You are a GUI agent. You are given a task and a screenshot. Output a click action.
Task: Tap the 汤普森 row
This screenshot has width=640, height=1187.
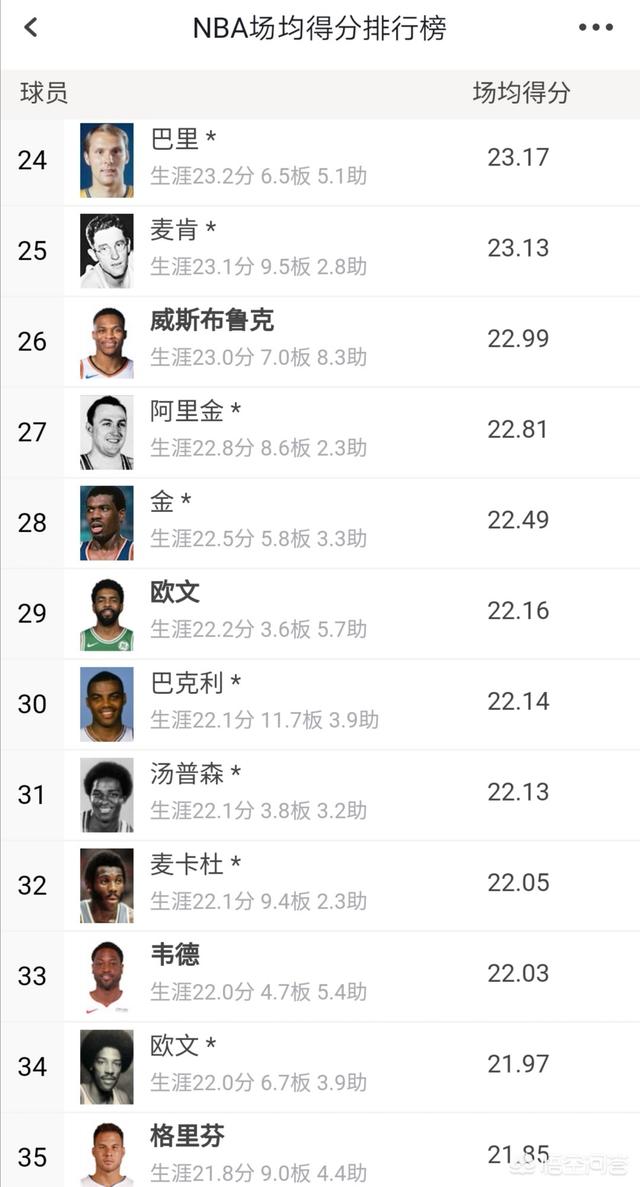point(320,796)
